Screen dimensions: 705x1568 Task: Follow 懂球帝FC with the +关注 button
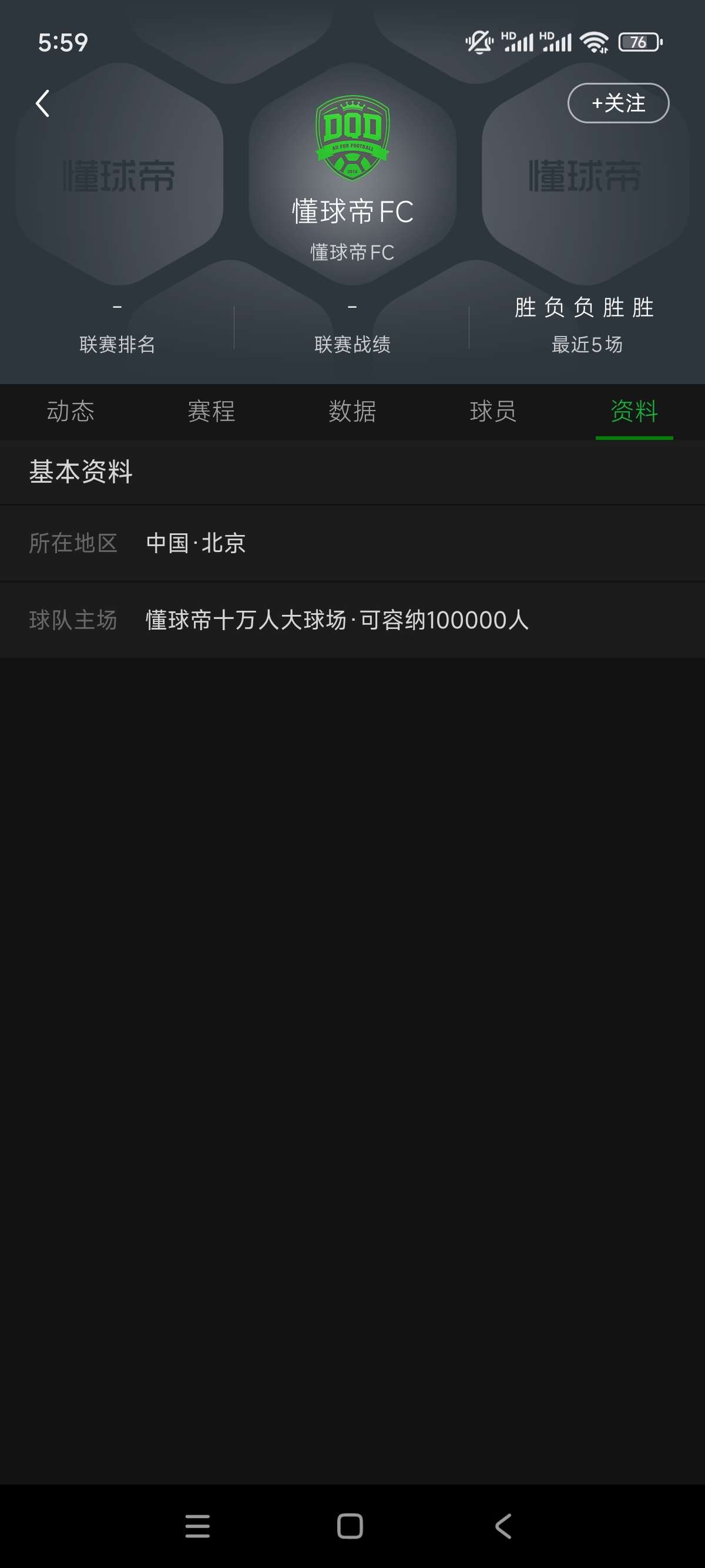618,103
